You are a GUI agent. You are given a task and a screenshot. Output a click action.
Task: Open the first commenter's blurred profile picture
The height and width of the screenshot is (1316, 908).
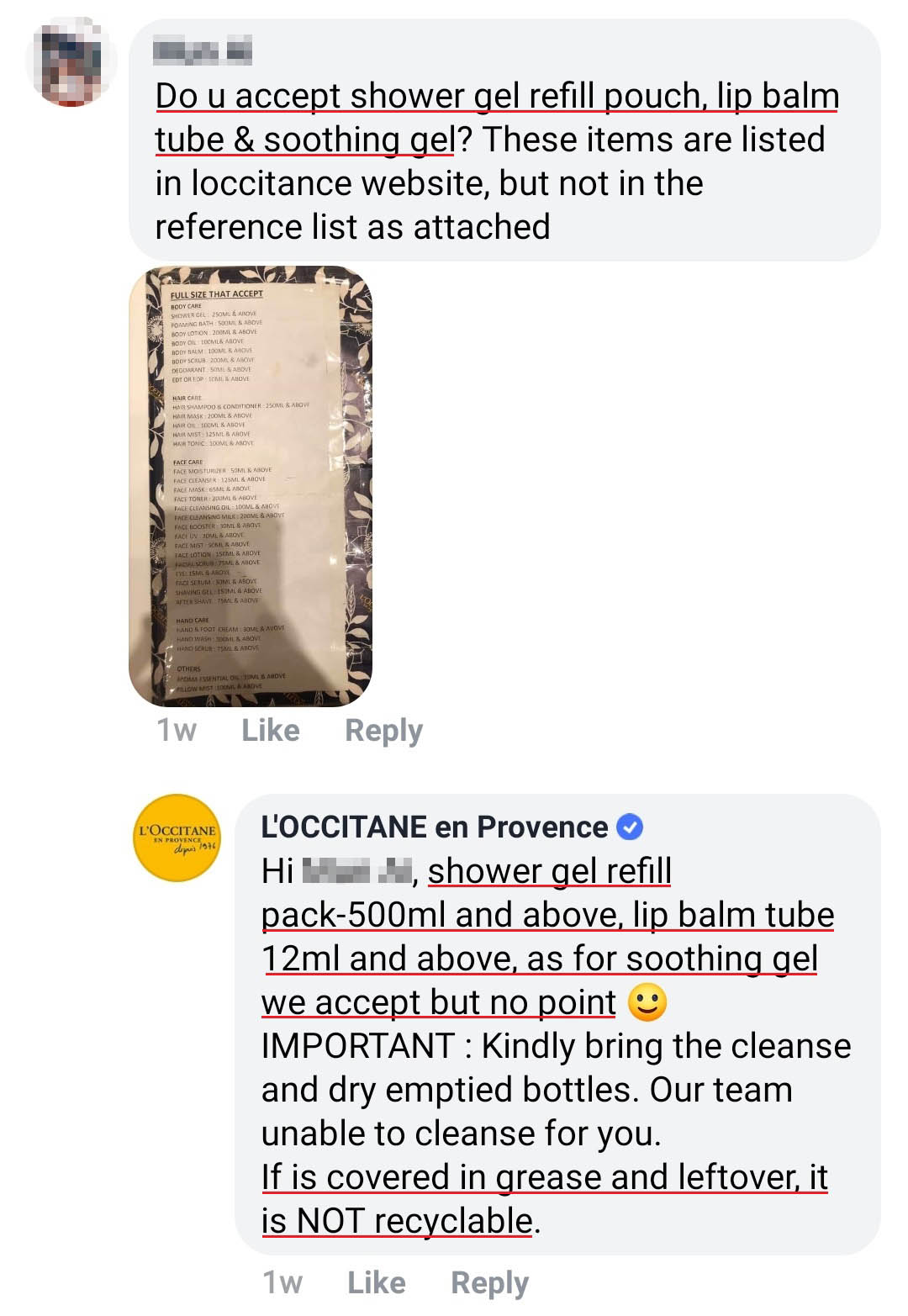[72, 65]
